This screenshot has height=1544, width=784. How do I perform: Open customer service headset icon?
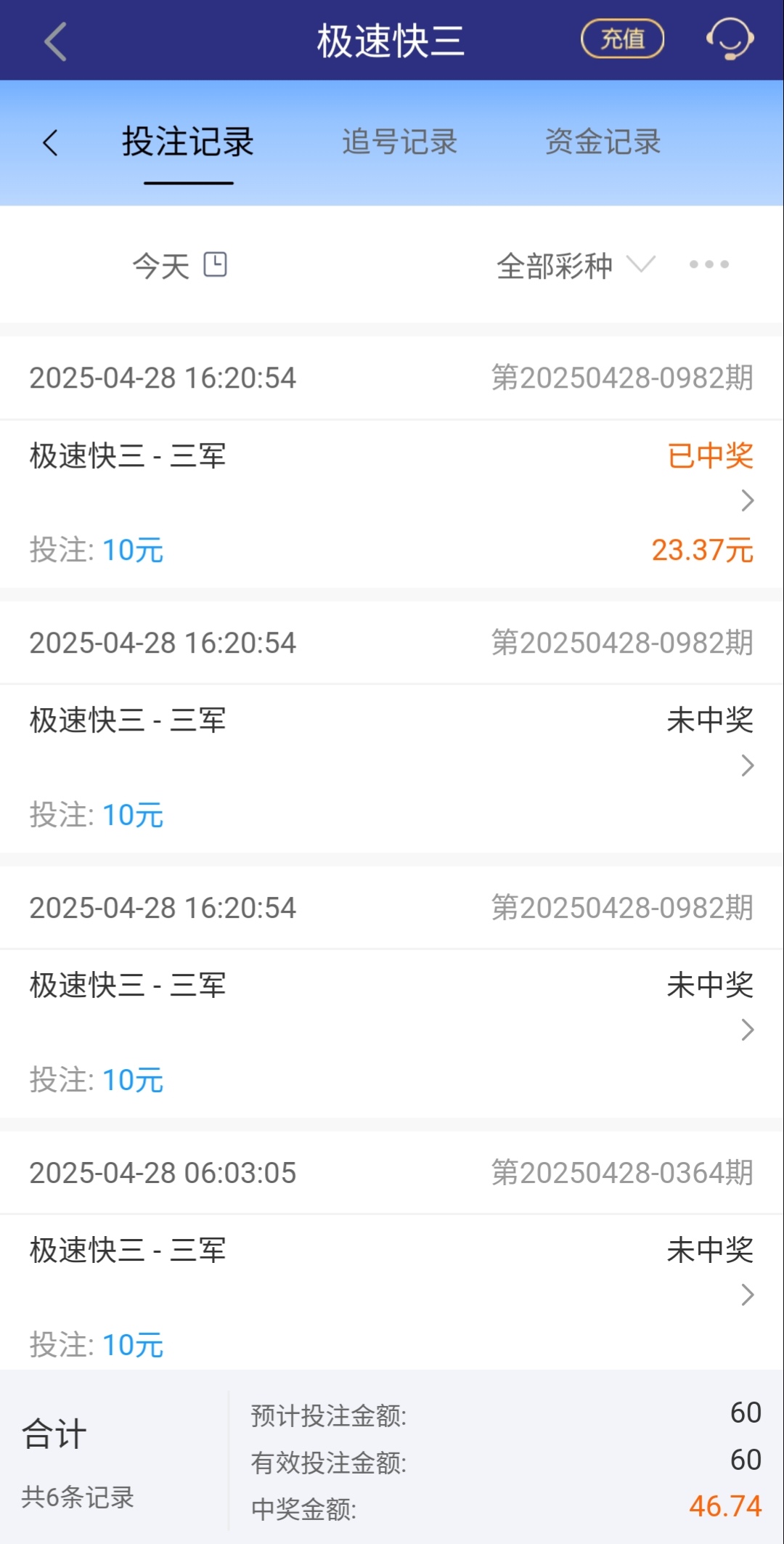click(x=730, y=39)
